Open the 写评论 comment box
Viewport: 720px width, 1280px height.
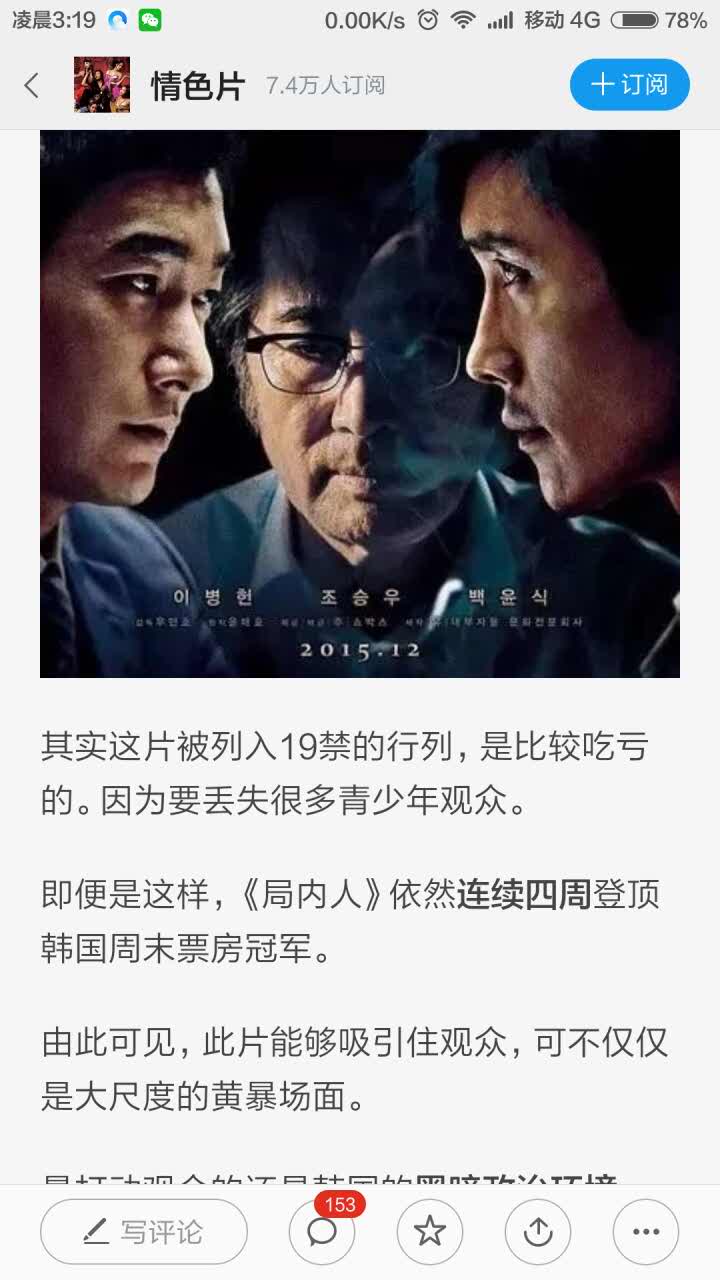(x=144, y=1232)
